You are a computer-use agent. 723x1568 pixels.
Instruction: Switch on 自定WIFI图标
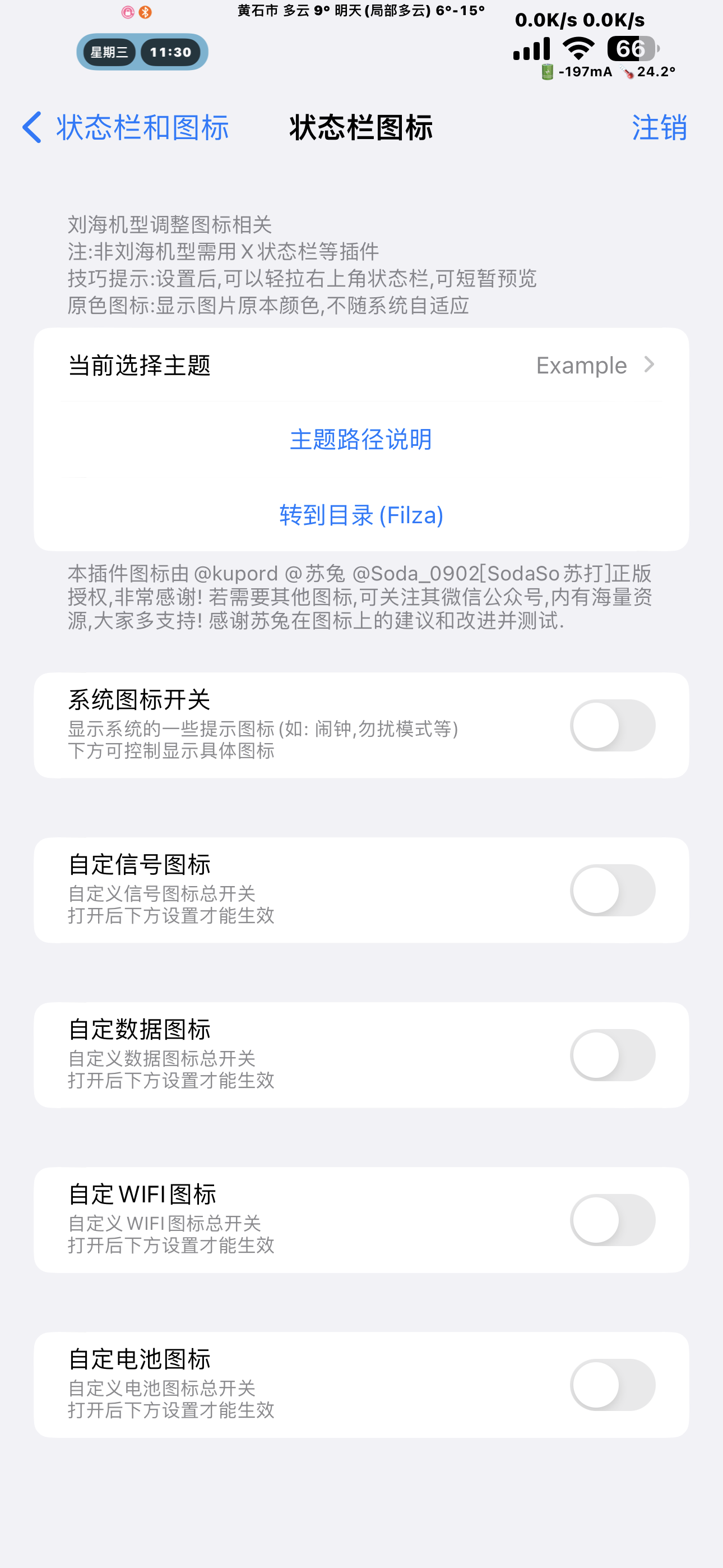(x=612, y=1220)
